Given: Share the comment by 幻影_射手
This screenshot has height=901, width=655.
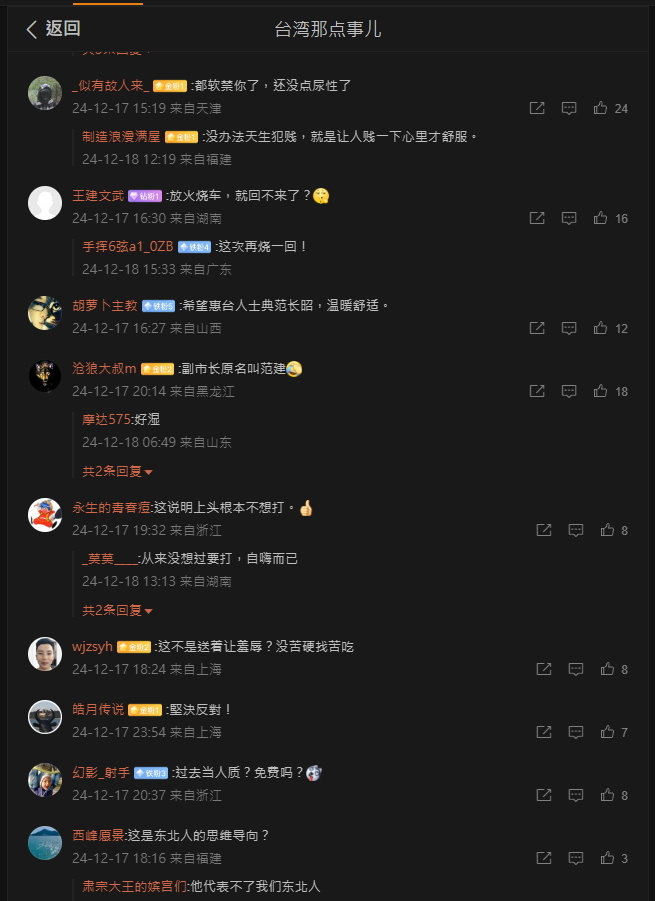Looking at the screenshot, I should click(x=544, y=795).
